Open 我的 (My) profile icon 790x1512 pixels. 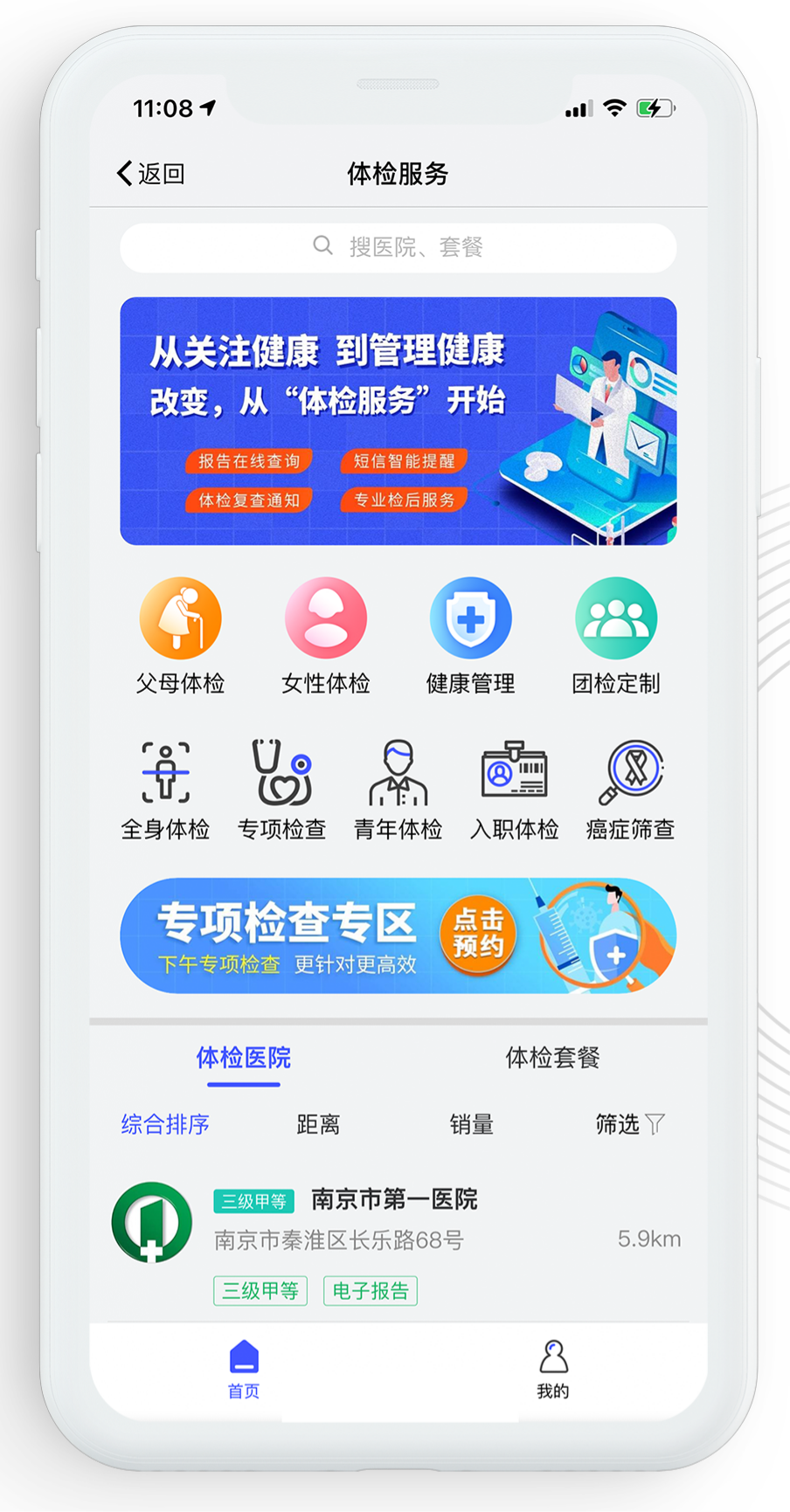552,1361
